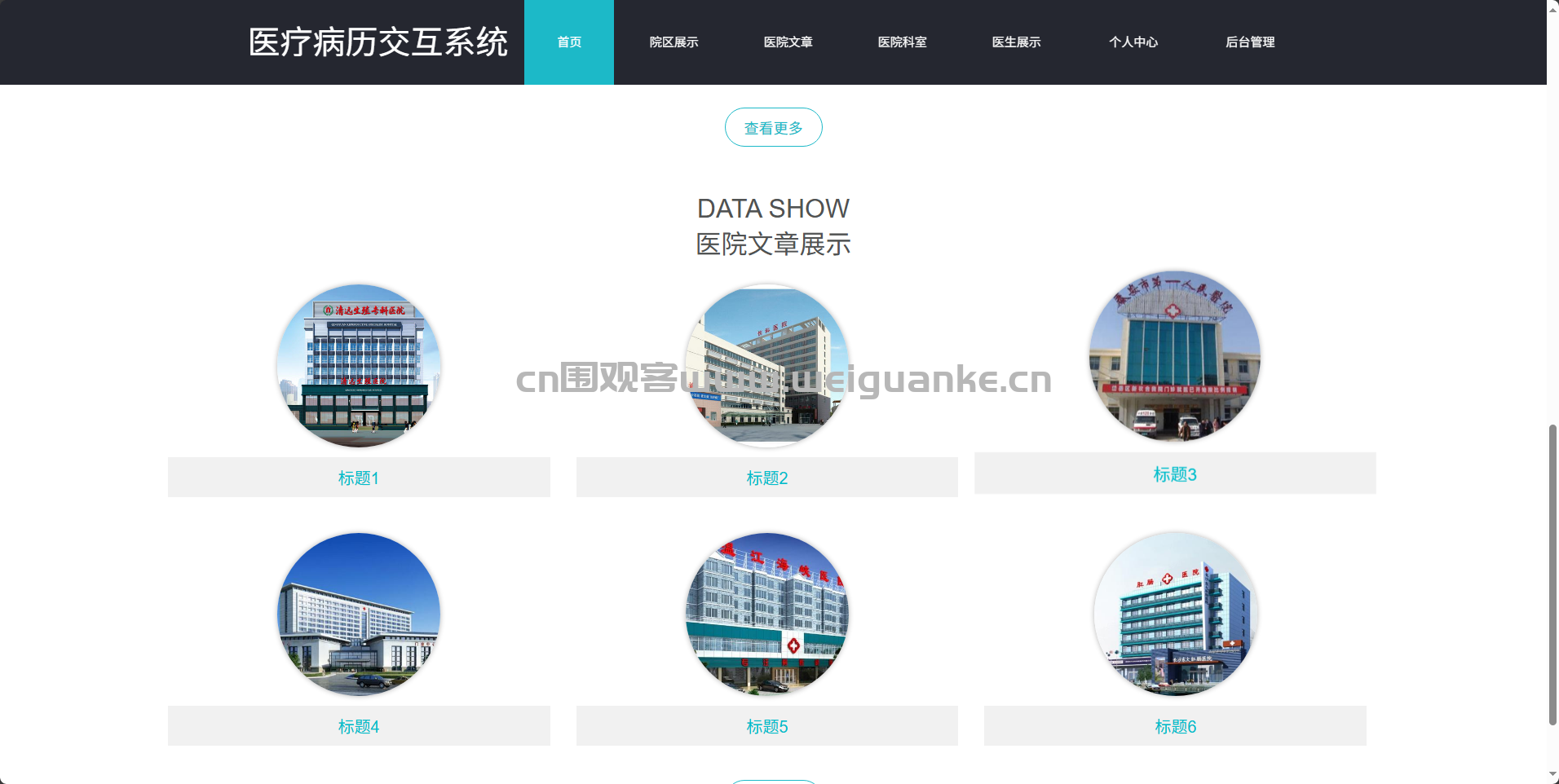Open the 标题4 hospital article

click(359, 726)
